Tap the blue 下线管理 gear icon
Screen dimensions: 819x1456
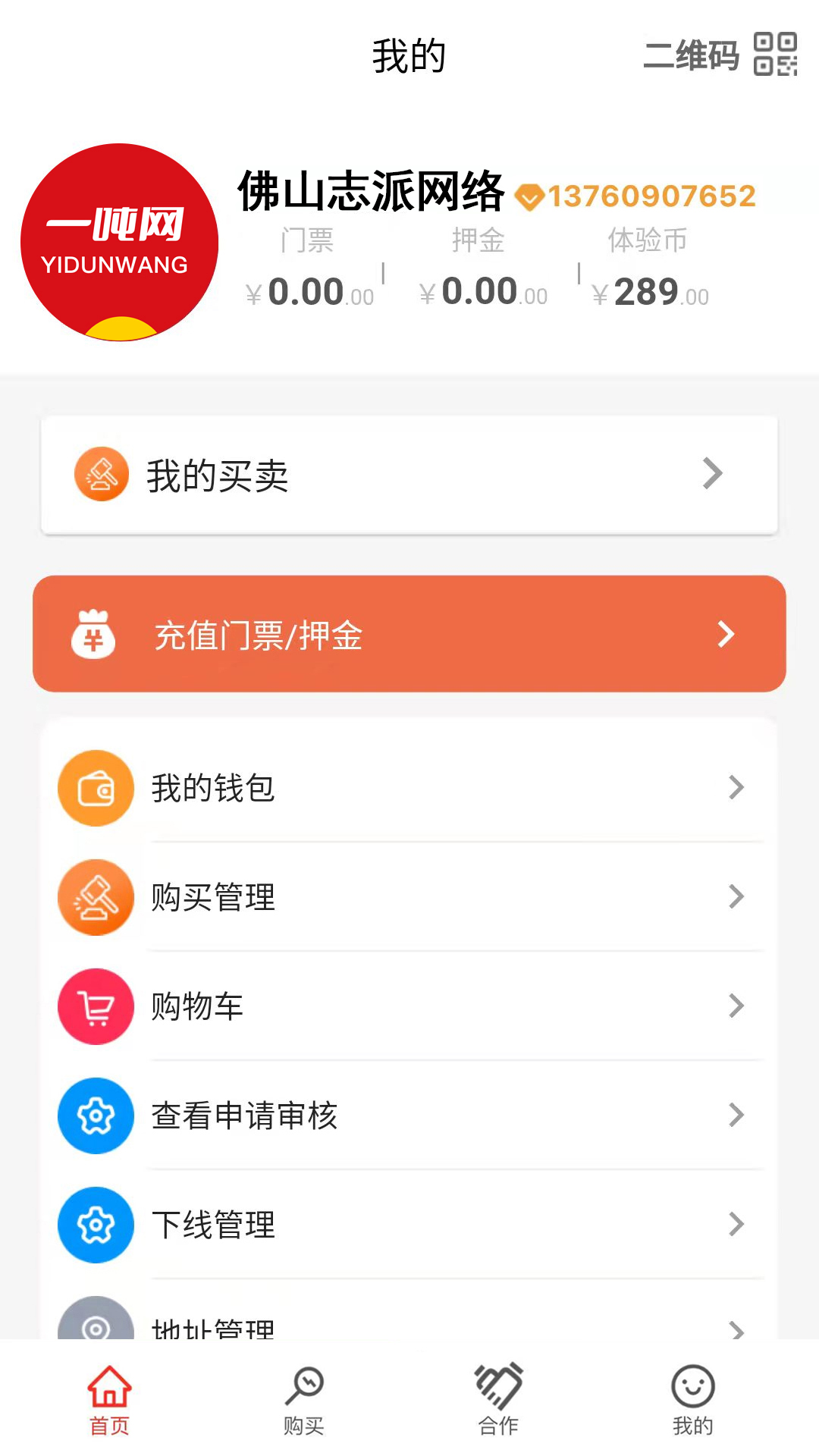click(95, 1225)
